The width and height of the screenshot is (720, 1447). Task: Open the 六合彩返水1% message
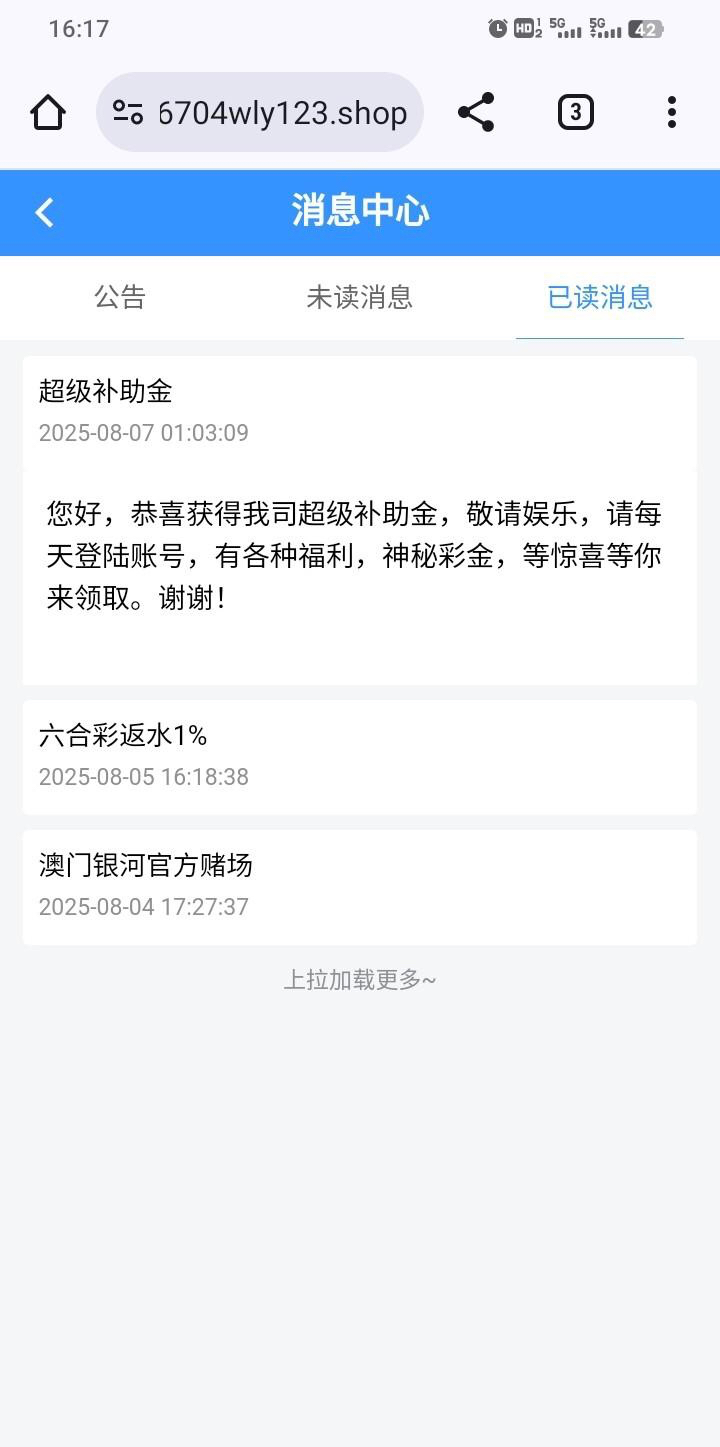tap(360, 757)
